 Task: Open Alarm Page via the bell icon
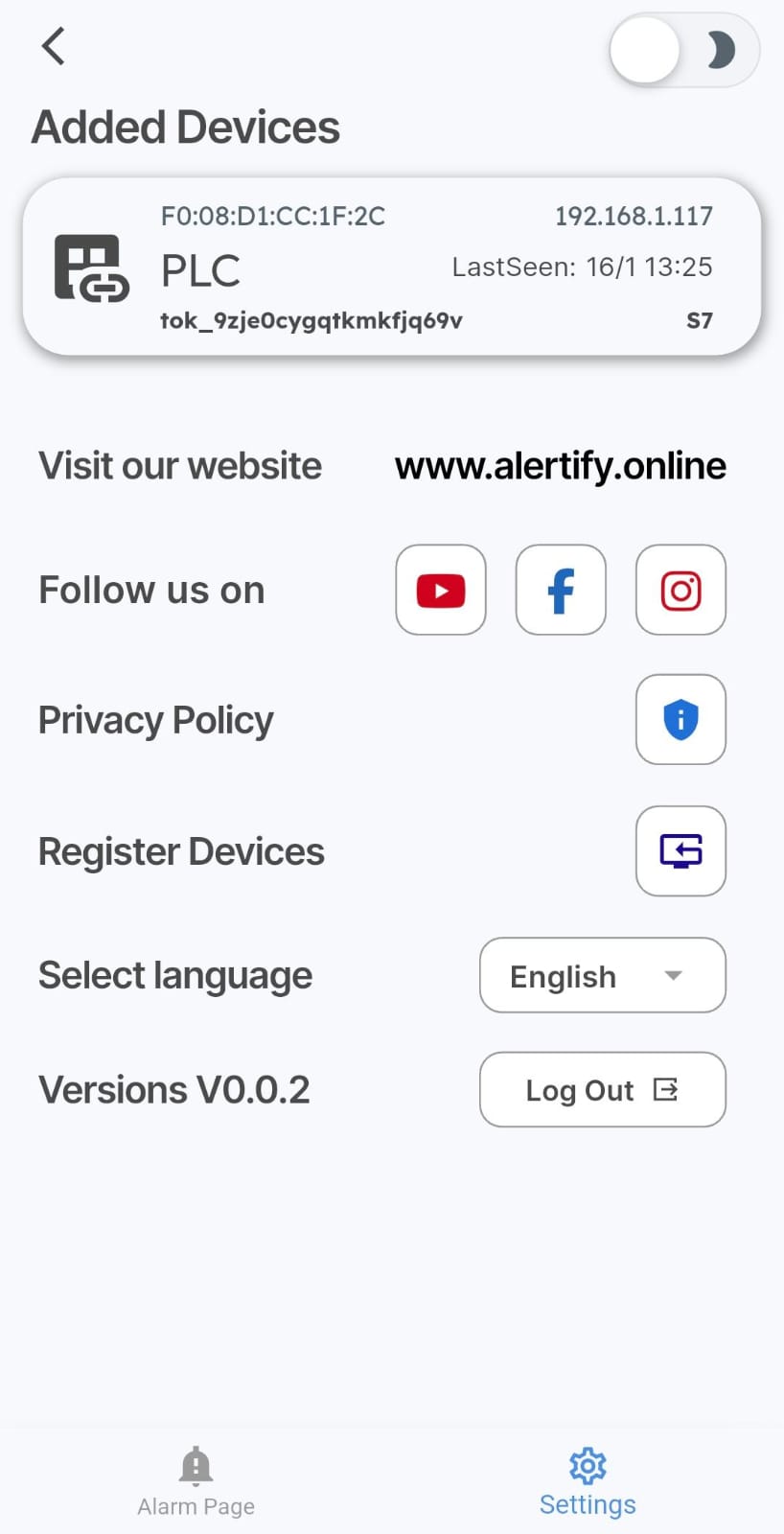click(196, 1466)
